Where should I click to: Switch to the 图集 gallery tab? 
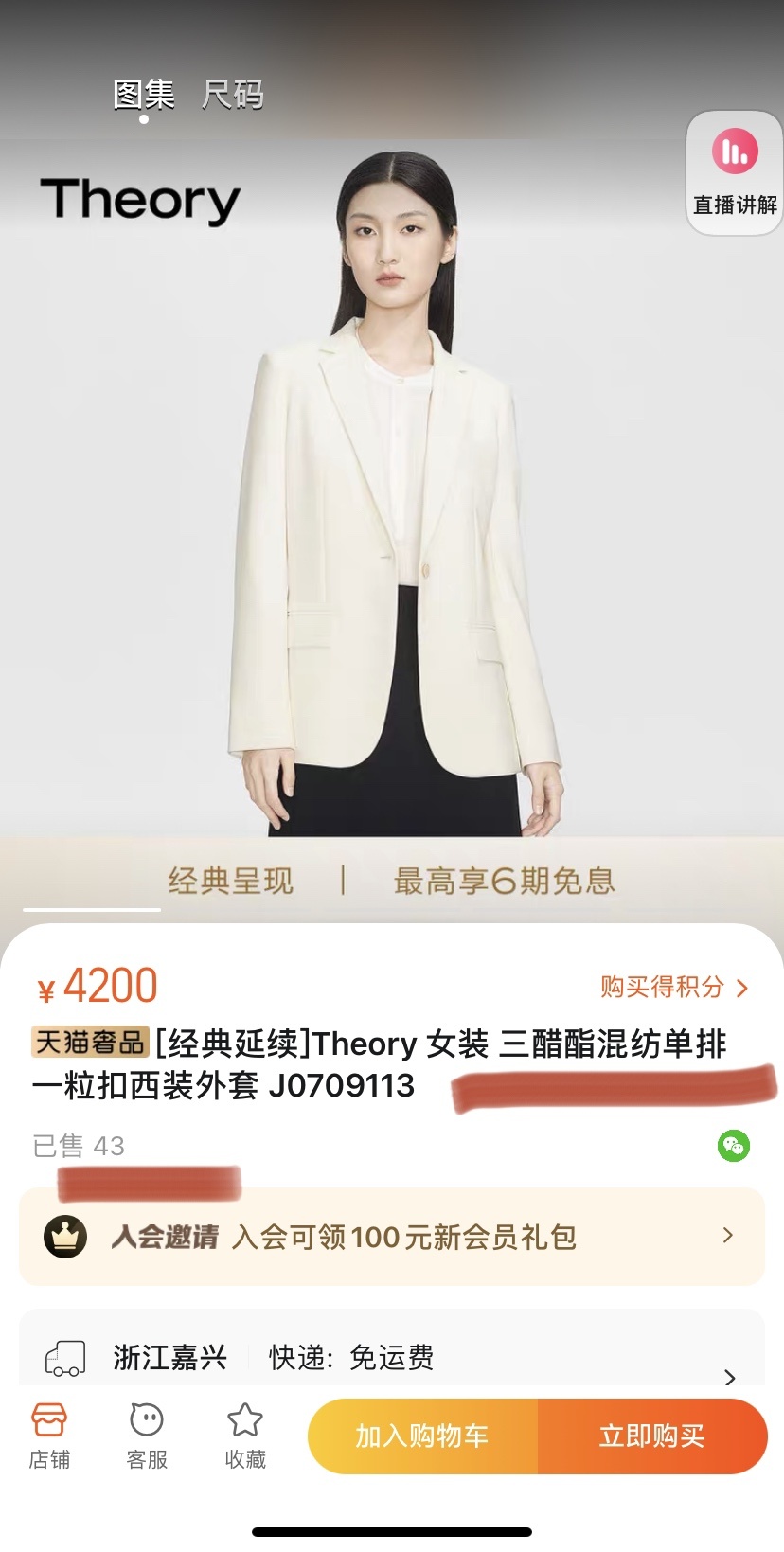coord(144,95)
